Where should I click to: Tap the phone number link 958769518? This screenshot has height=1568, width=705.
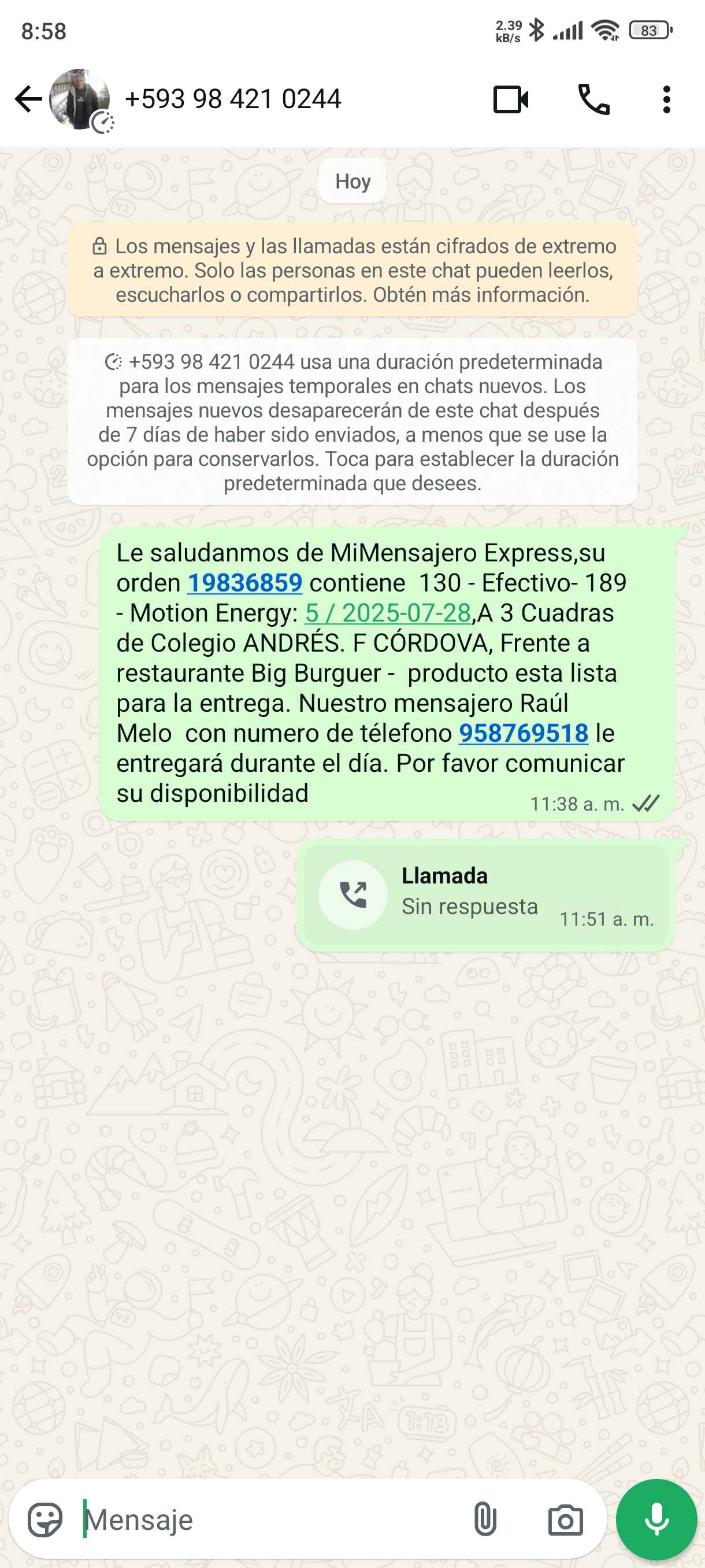(523, 734)
